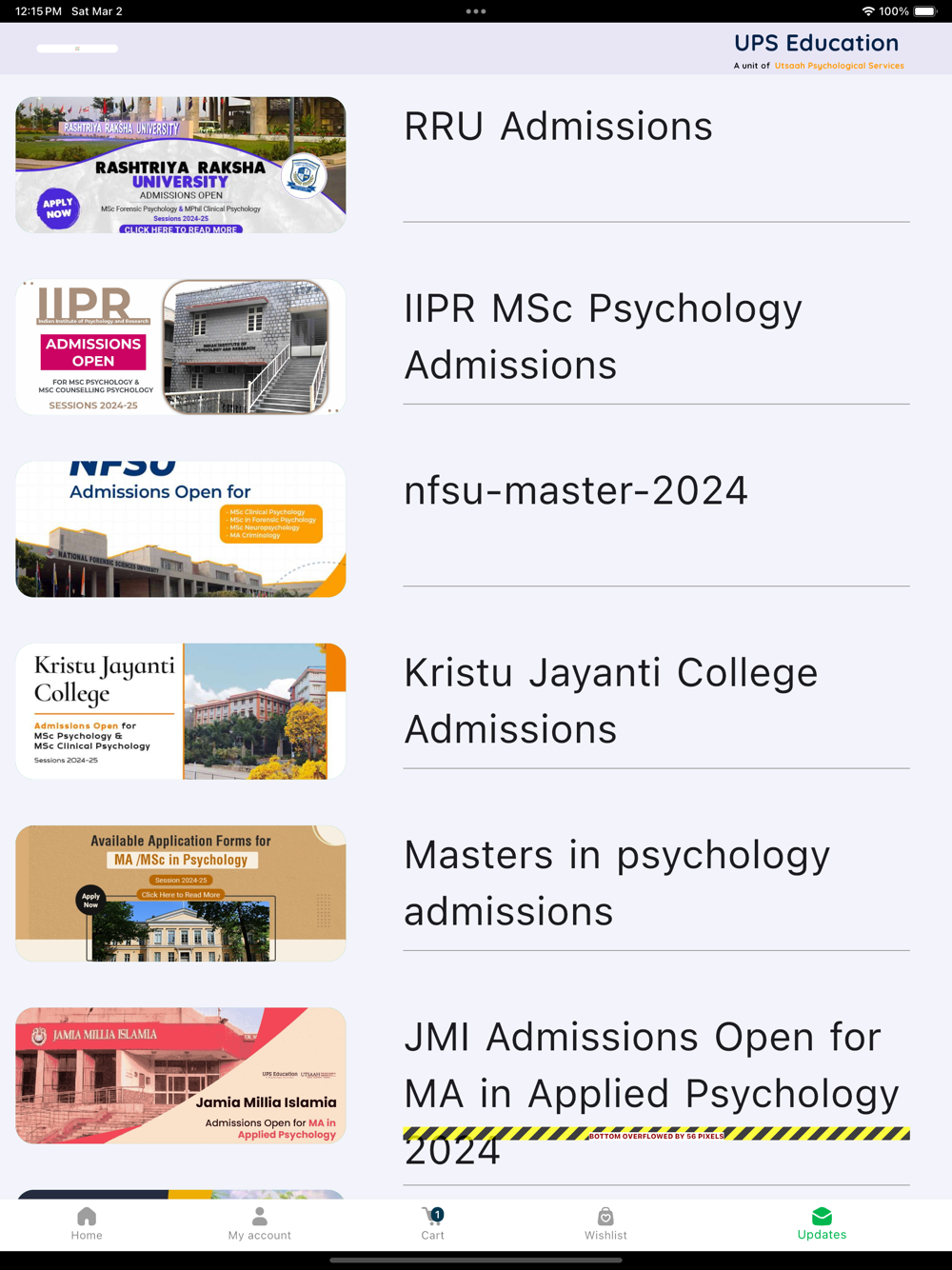The image size is (952, 1270).
Task: Open the RRU Admissions update
Action: tap(558, 128)
